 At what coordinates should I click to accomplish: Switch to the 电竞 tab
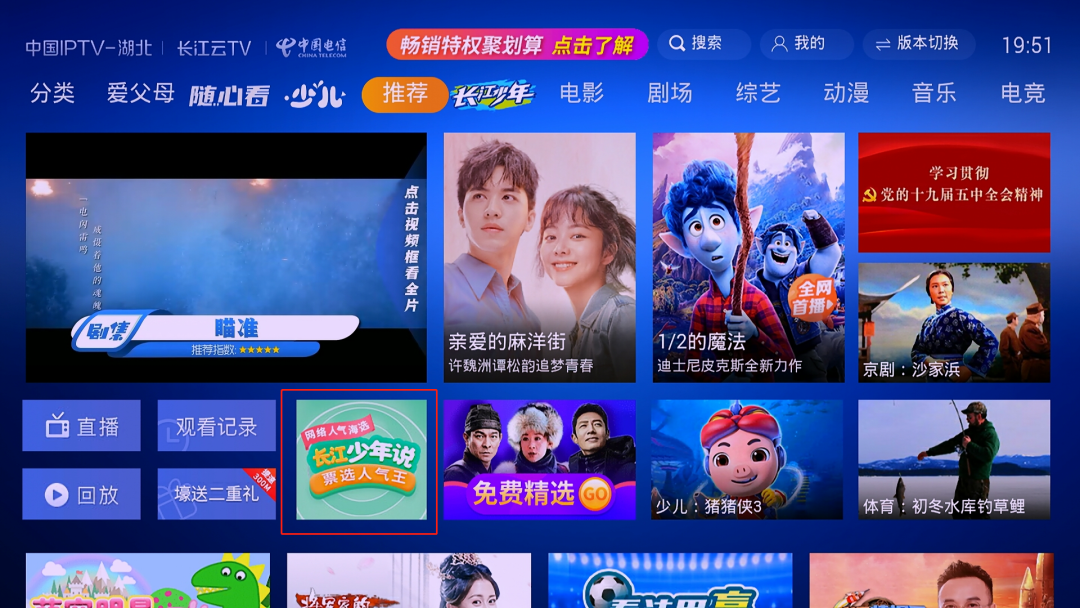pyautogui.click(x=1022, y=94)
